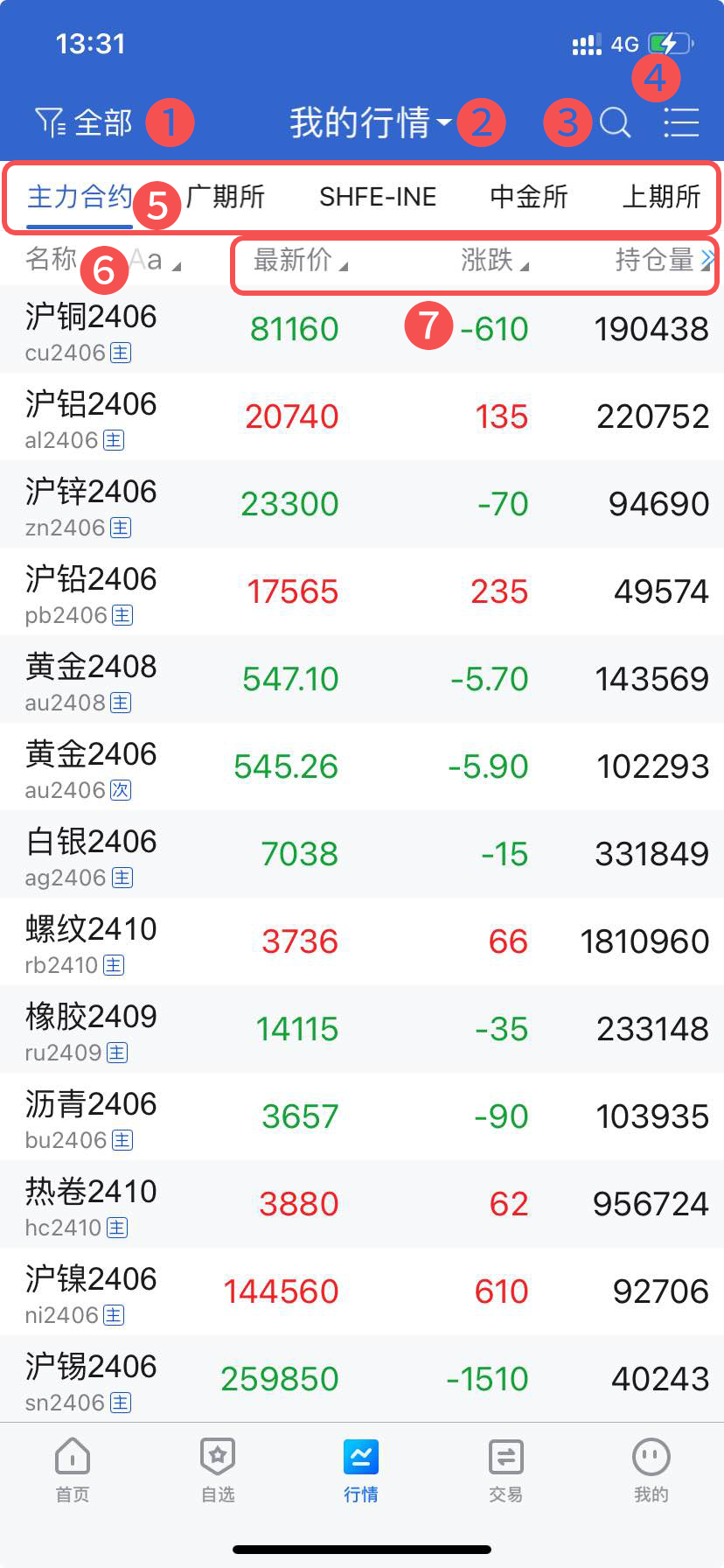Viewport: 724px width, 1568px height.
Task: Go to the 首页 tab
Action: coord(73,1470)
